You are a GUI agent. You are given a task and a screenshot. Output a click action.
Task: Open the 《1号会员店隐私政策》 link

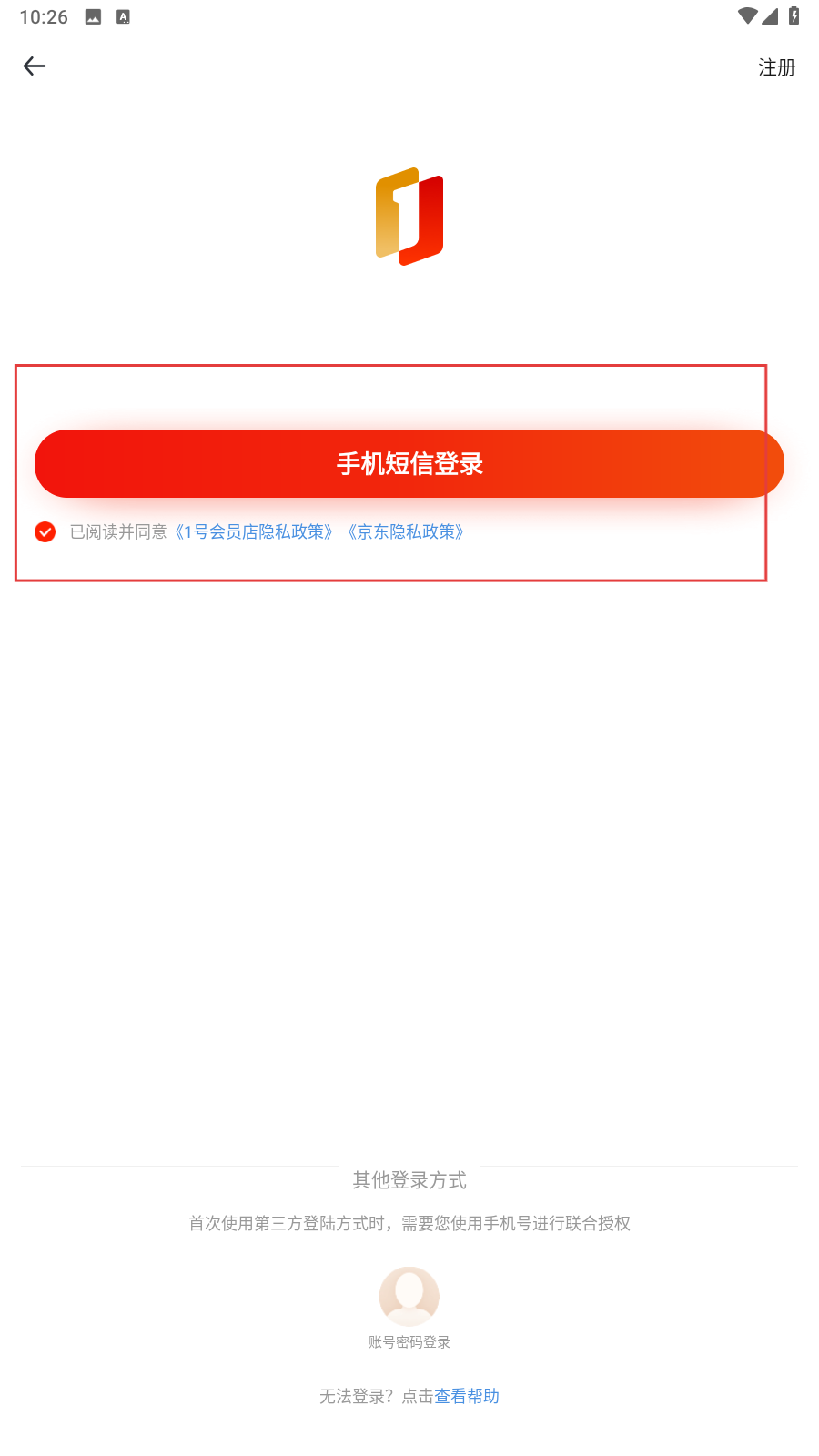tap(255, 531)
